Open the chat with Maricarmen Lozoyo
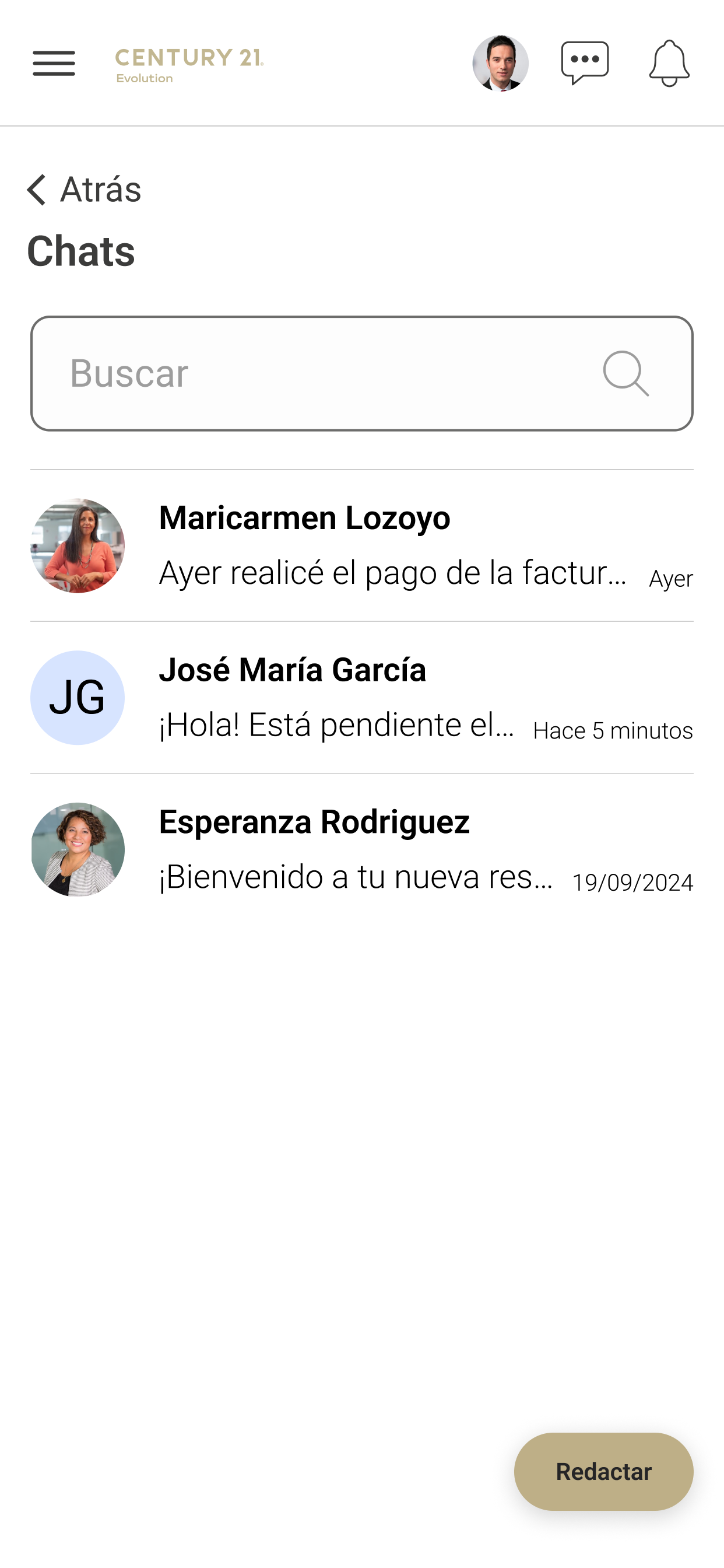724x1568 pixels. point(362,545)
